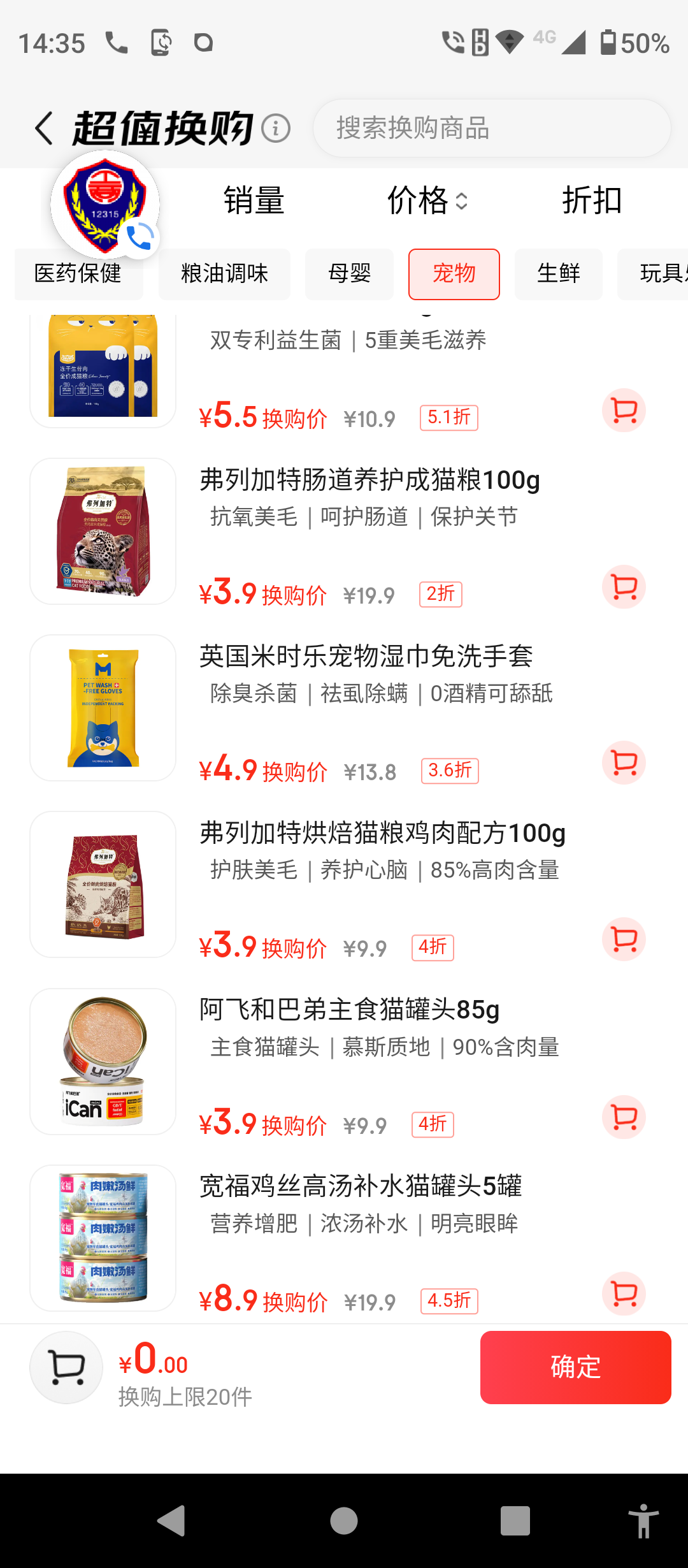Add 弗列加特肠道养护成猫粮100g to cart
Viewport: 688px width, 1568px height.
(x=624, y=586)
